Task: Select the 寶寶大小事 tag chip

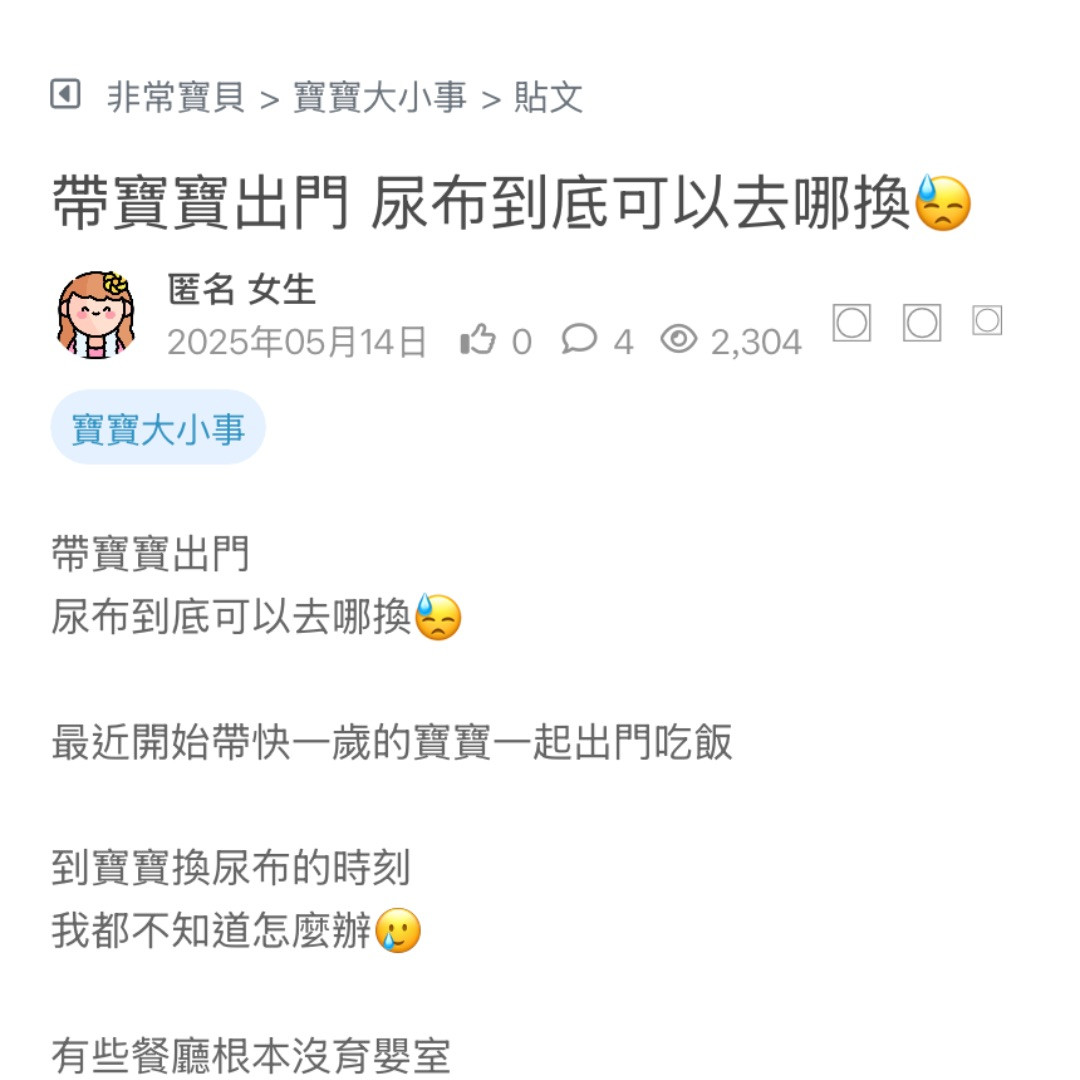Action: tap(158, 428)
